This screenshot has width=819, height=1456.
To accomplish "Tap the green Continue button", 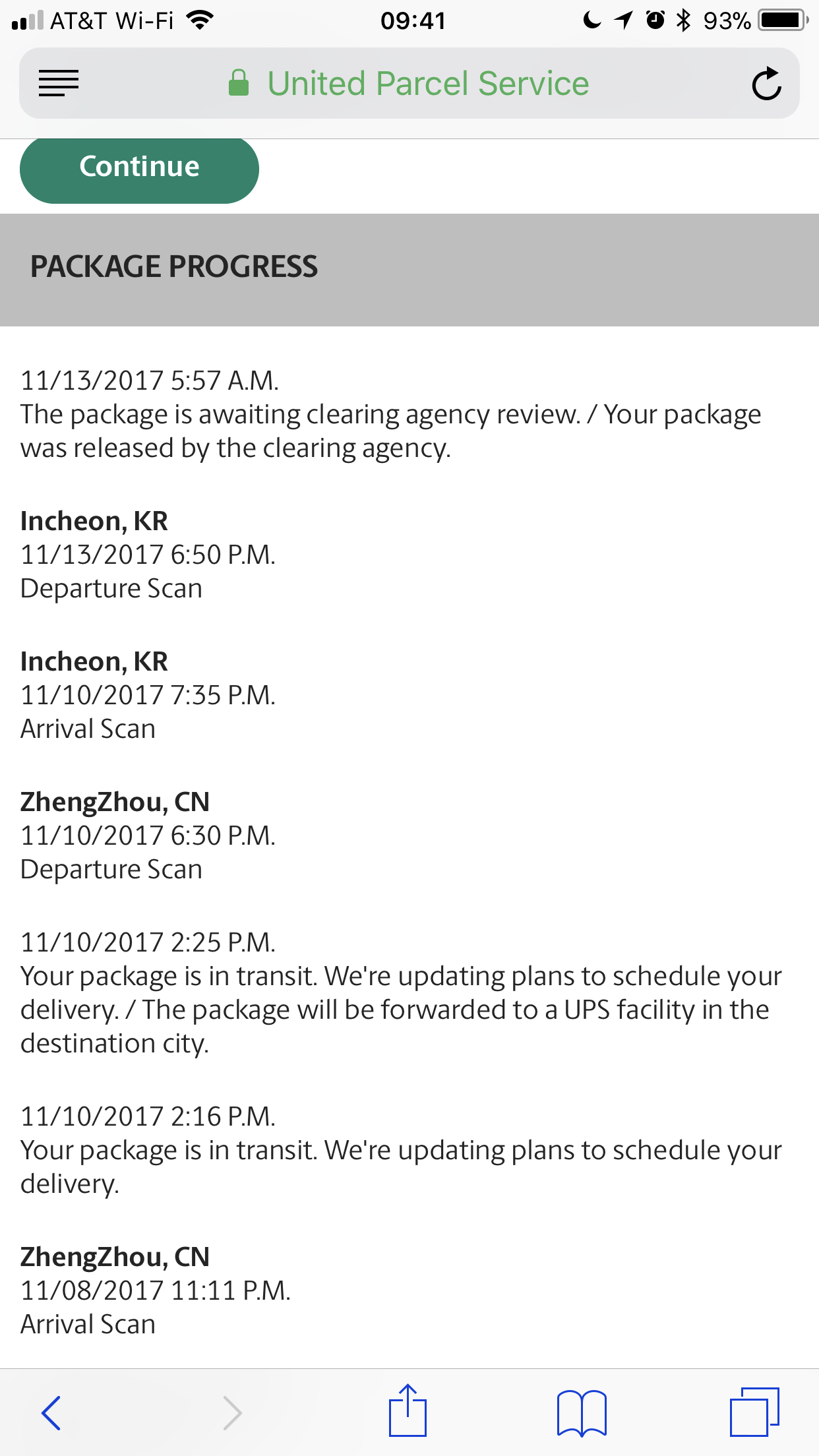I will 139,170.
